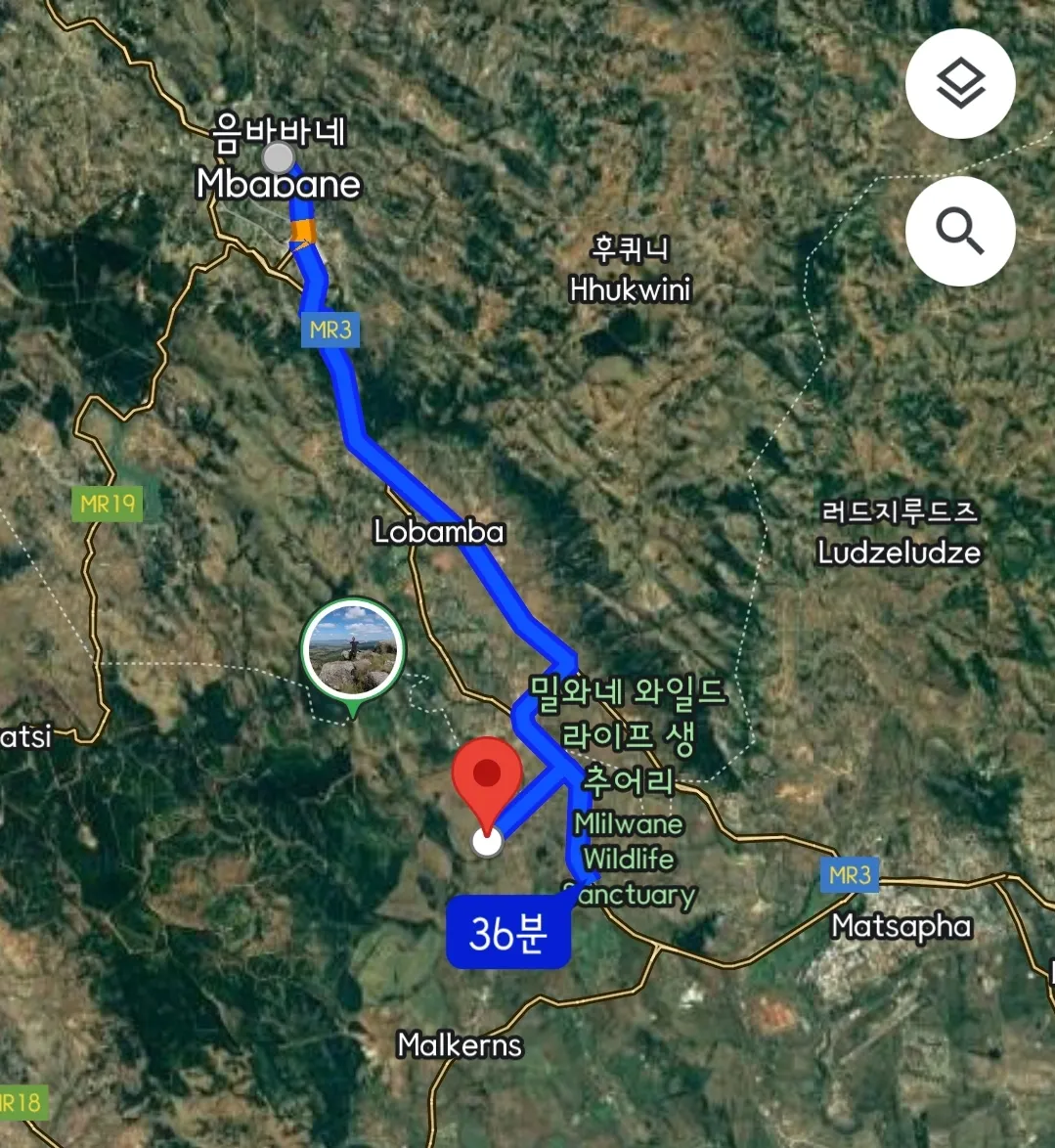Open the photo marker near Lobamba

[x=352, y=649]
